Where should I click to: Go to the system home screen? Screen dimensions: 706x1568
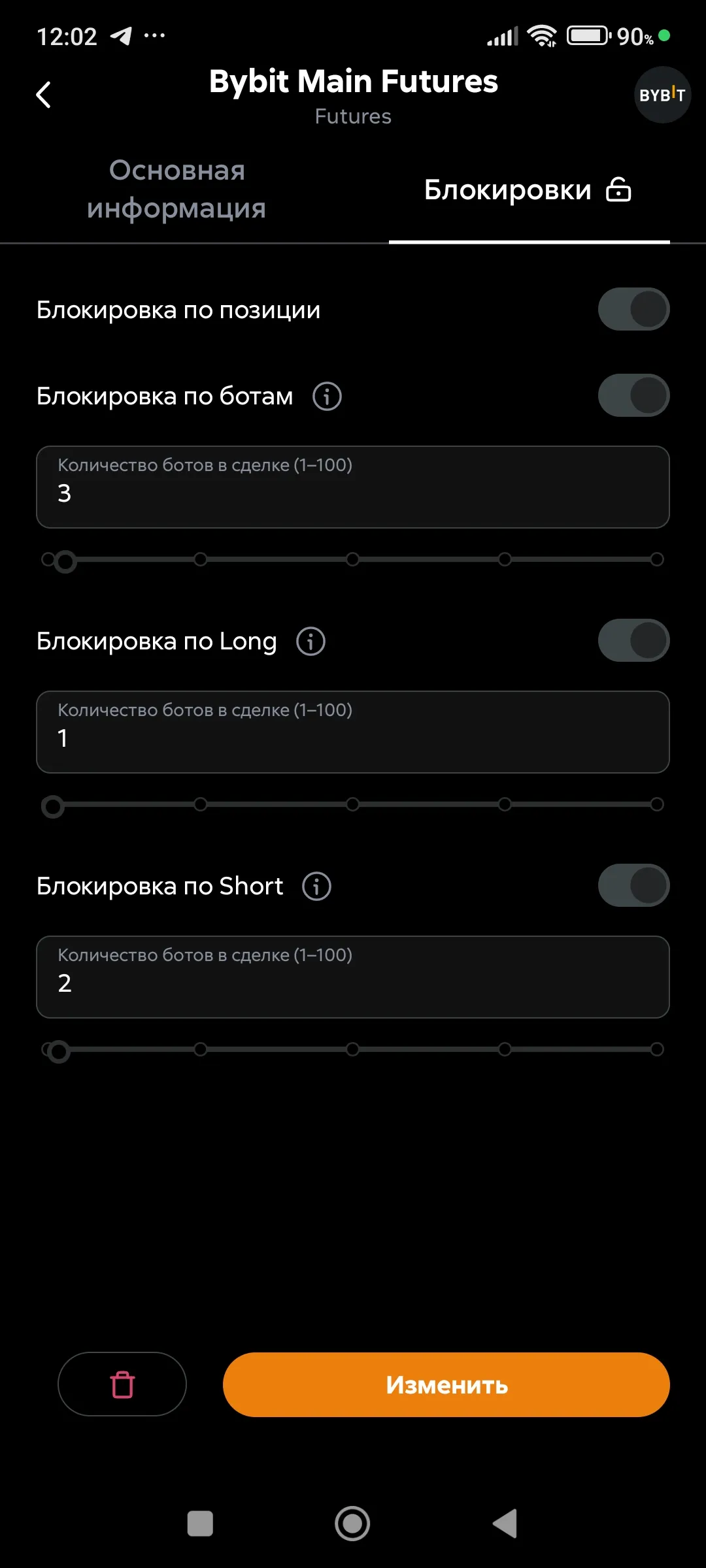pyautogui.click(x=352, y=1524)
